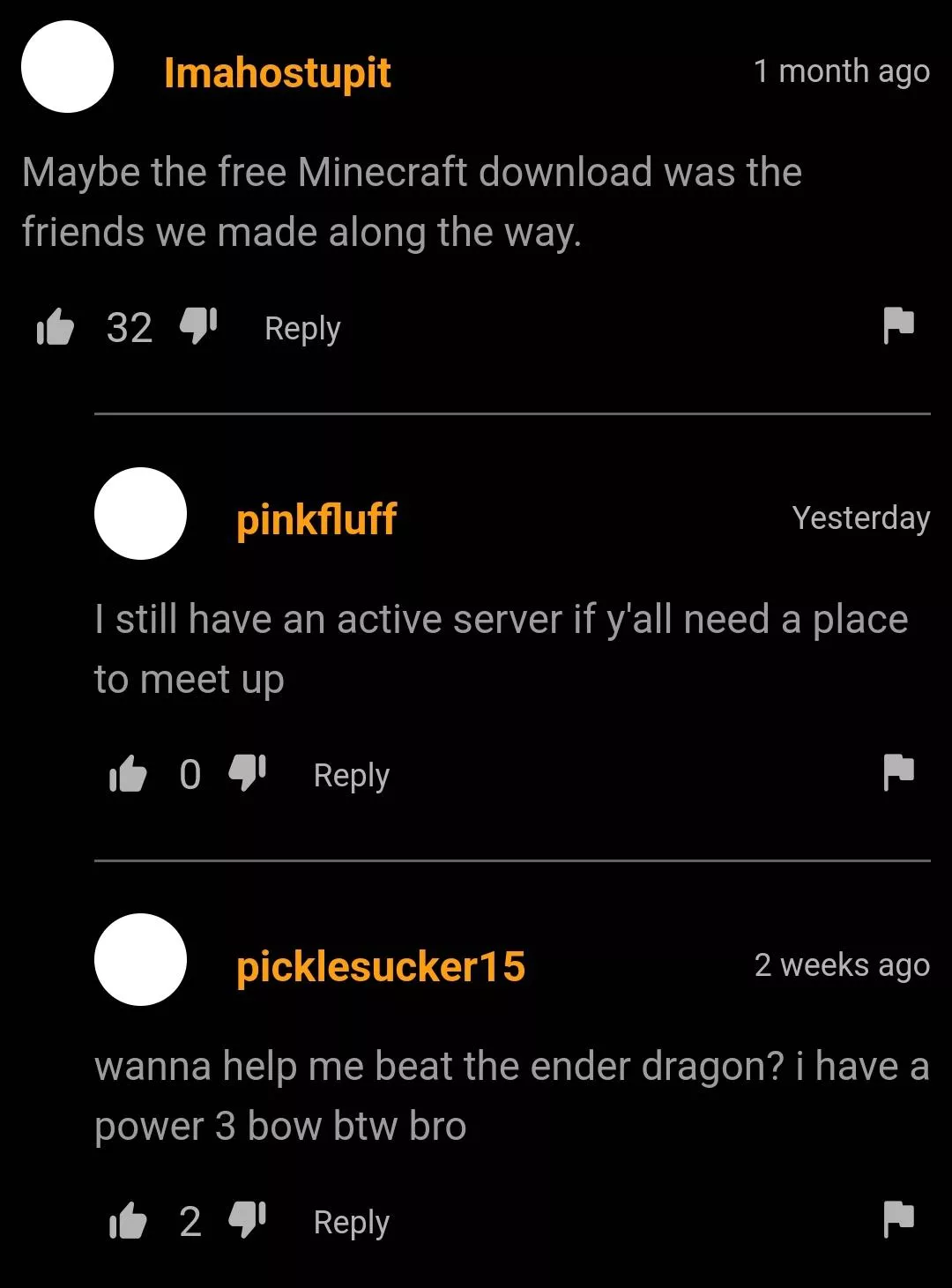Thumbs down picklesucker15's comment
952x1288 pixels.
coord(247,1219)
